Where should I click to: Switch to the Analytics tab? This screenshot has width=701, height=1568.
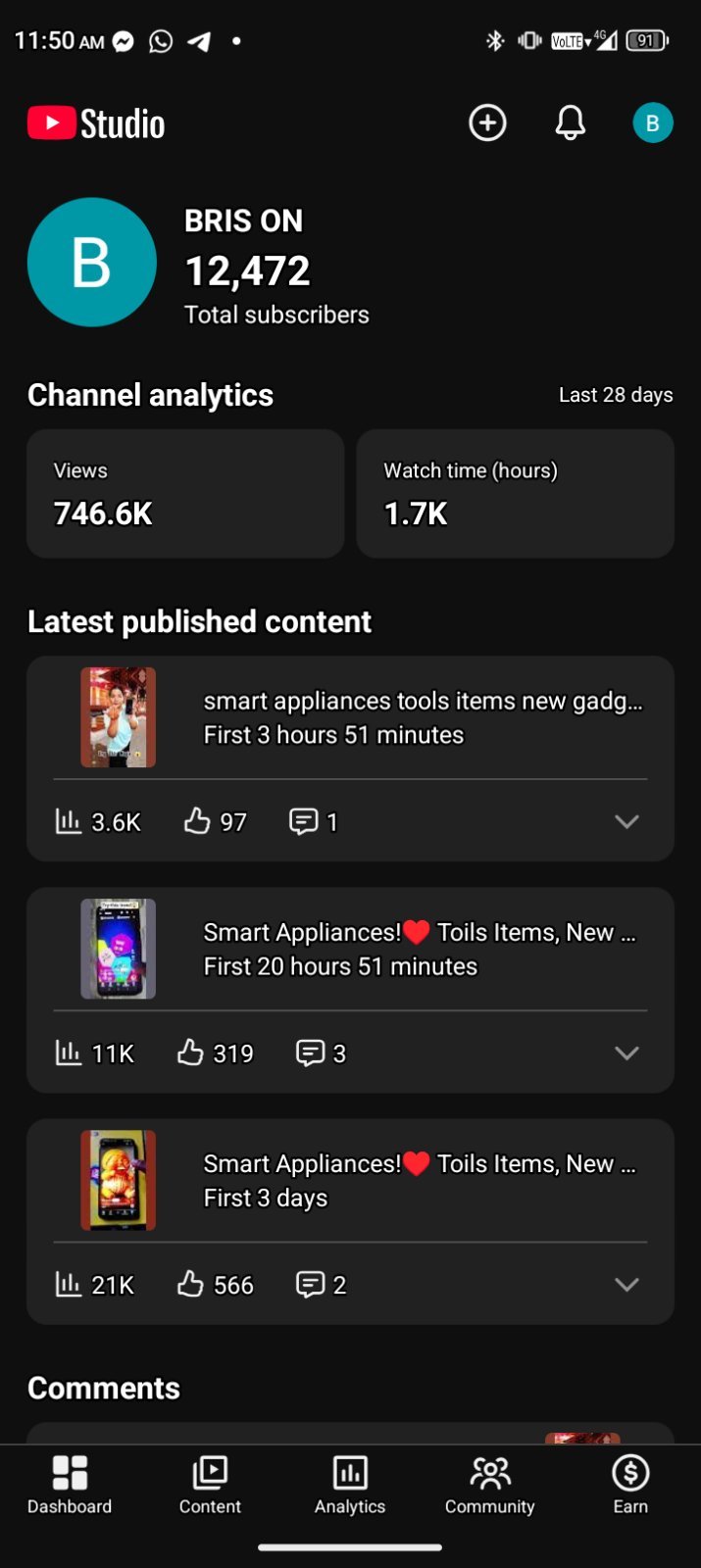350,1486
